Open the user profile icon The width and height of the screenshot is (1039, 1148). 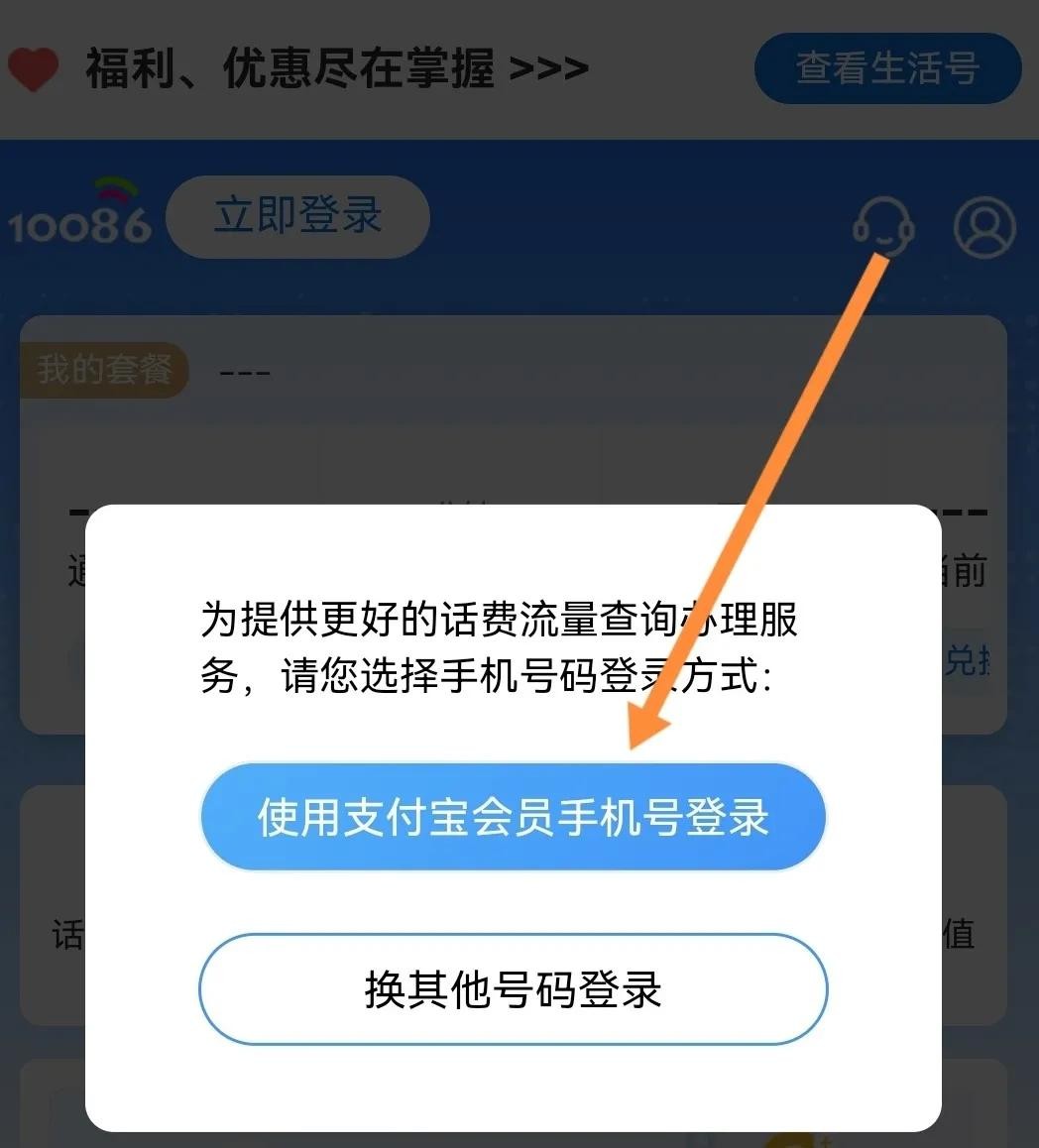983,227
